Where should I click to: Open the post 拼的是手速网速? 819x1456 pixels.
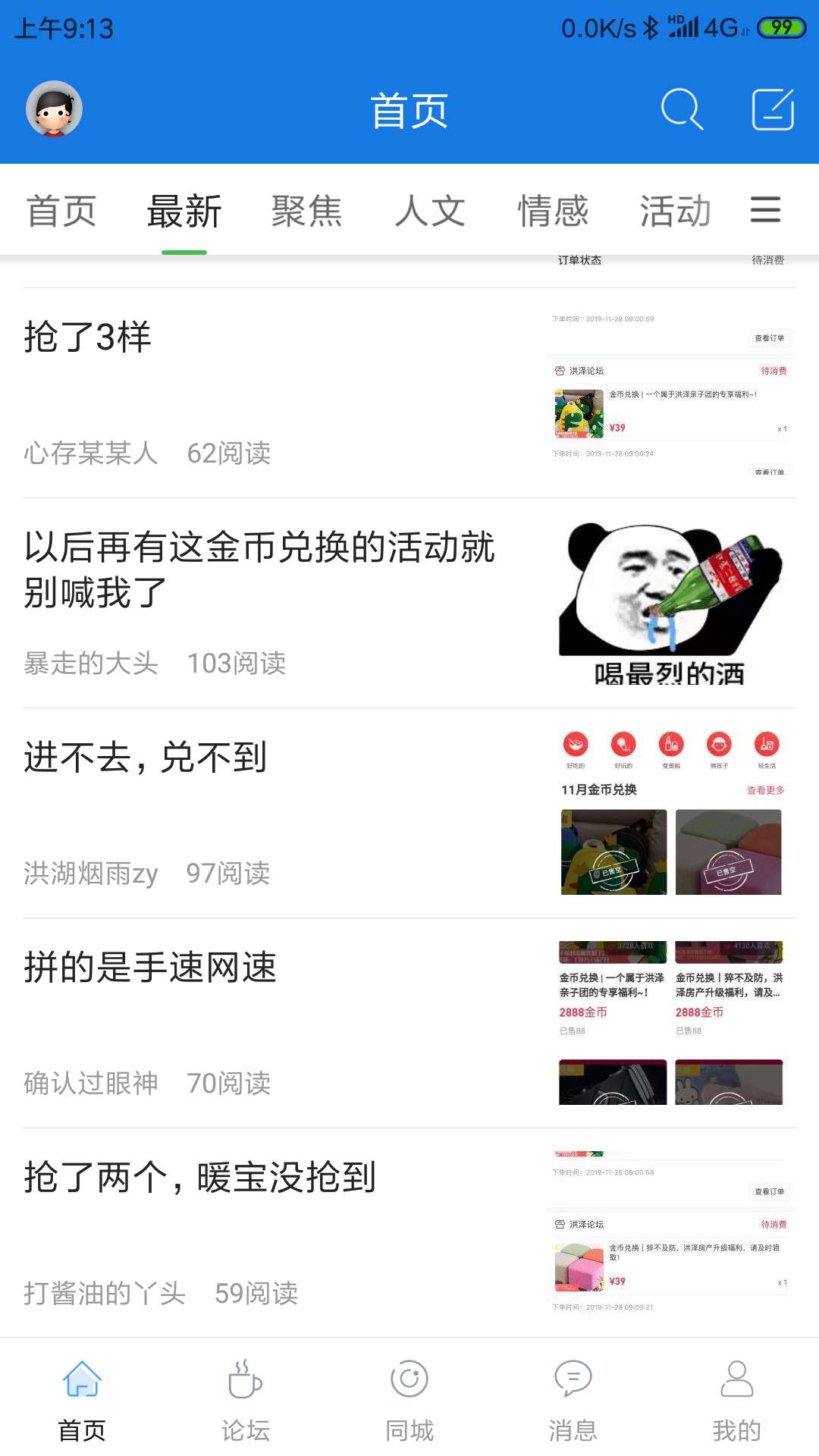(x=409, y=1023)
